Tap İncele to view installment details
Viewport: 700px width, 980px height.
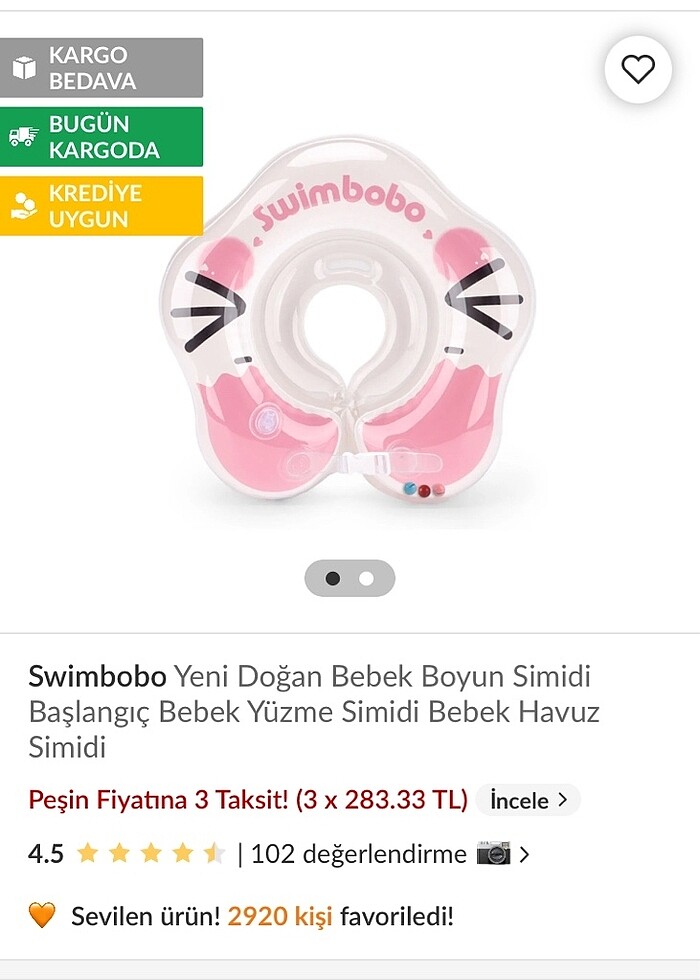pyautogui.click(x=527, y=800)
